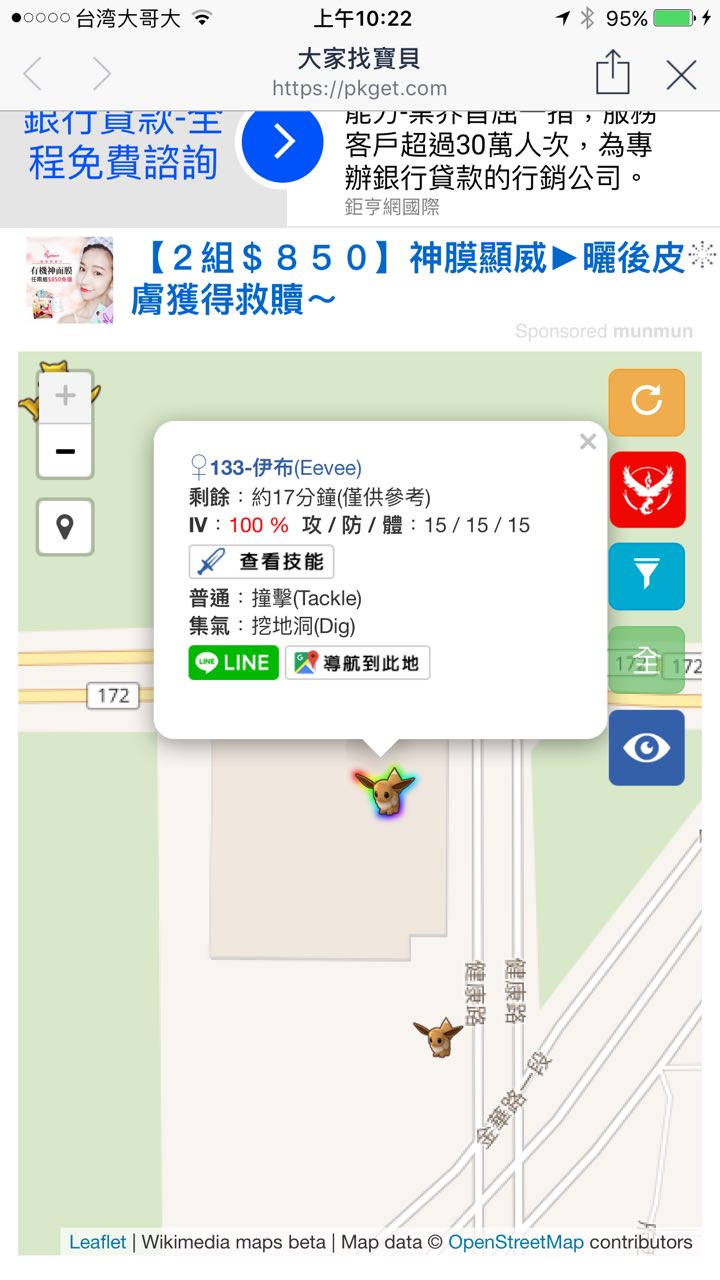
Task: Open the red team emblem button
Action: (647, 489)
